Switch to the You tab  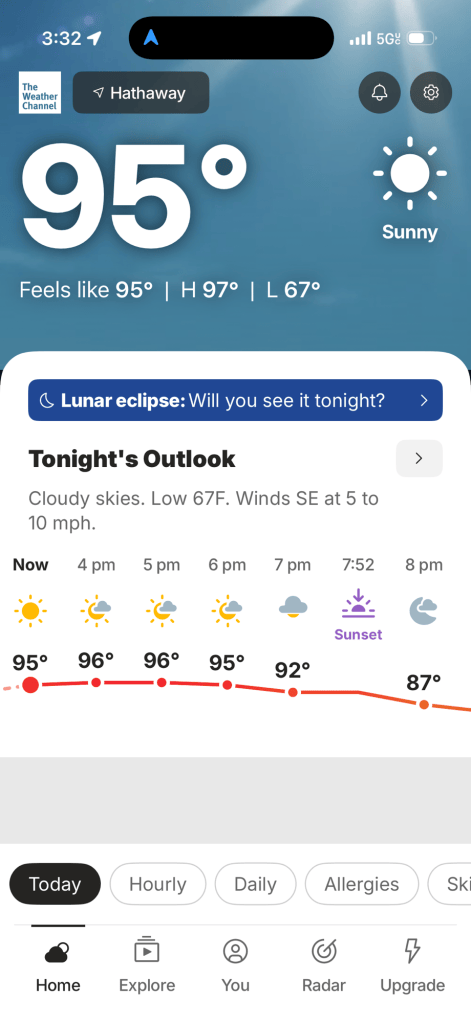[236, 966]
